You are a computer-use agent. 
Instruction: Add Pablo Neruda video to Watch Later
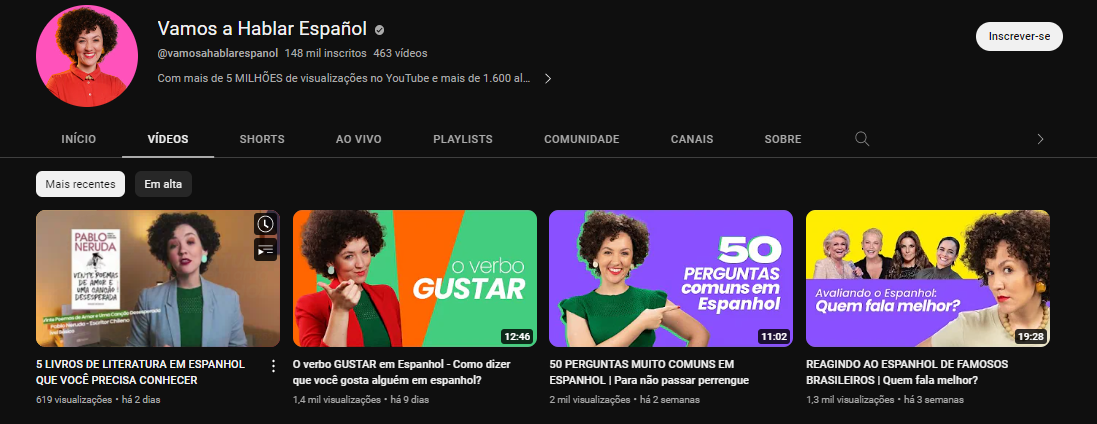coord(265,224)
